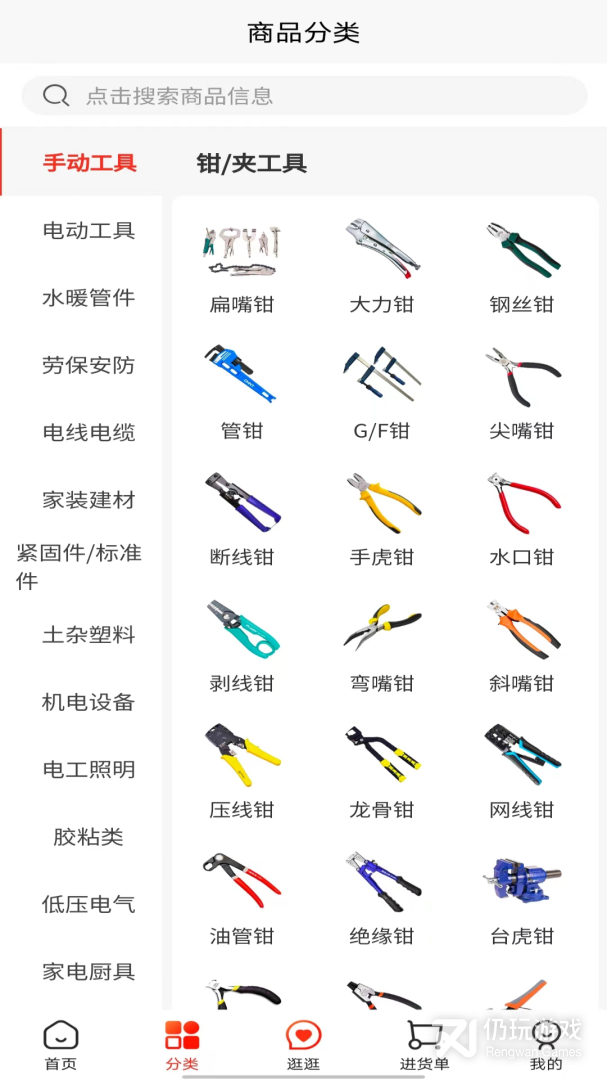Open the 扁嘴钳 product tile
607x1080 pixels.
click(x=242, y=266)
